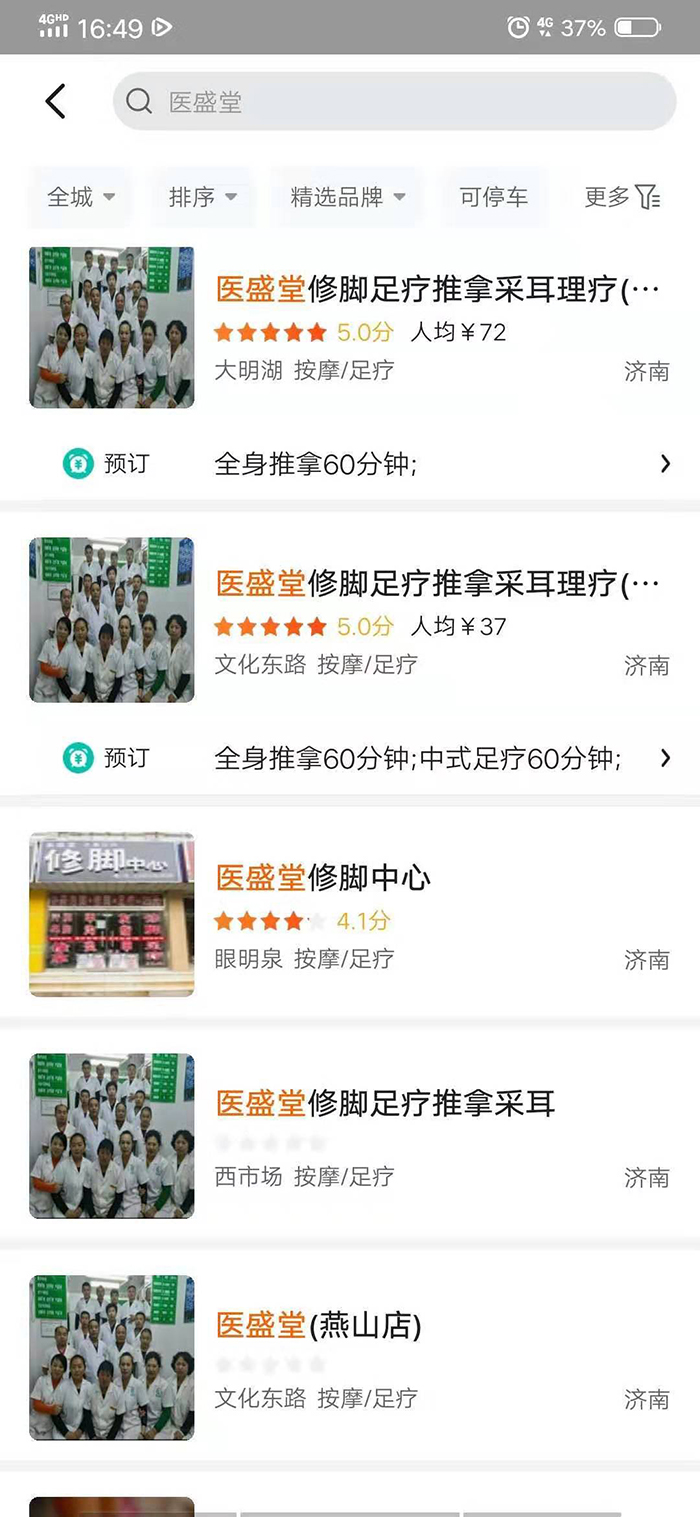Open the 大明湖 医盛堂 listing

tap(350, 328)
